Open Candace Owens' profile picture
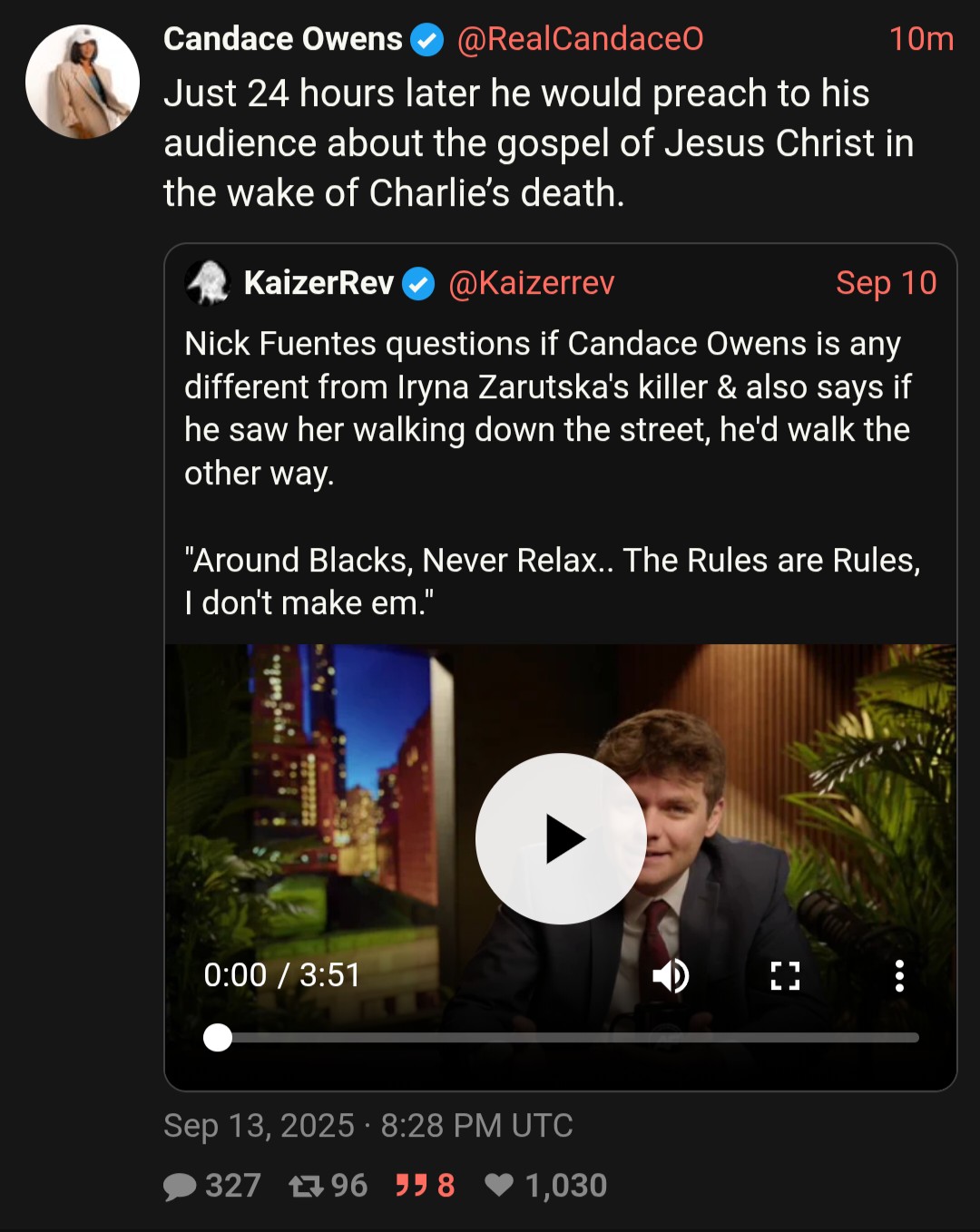The height and width of the screenshot is (1232, 980). 83,82
